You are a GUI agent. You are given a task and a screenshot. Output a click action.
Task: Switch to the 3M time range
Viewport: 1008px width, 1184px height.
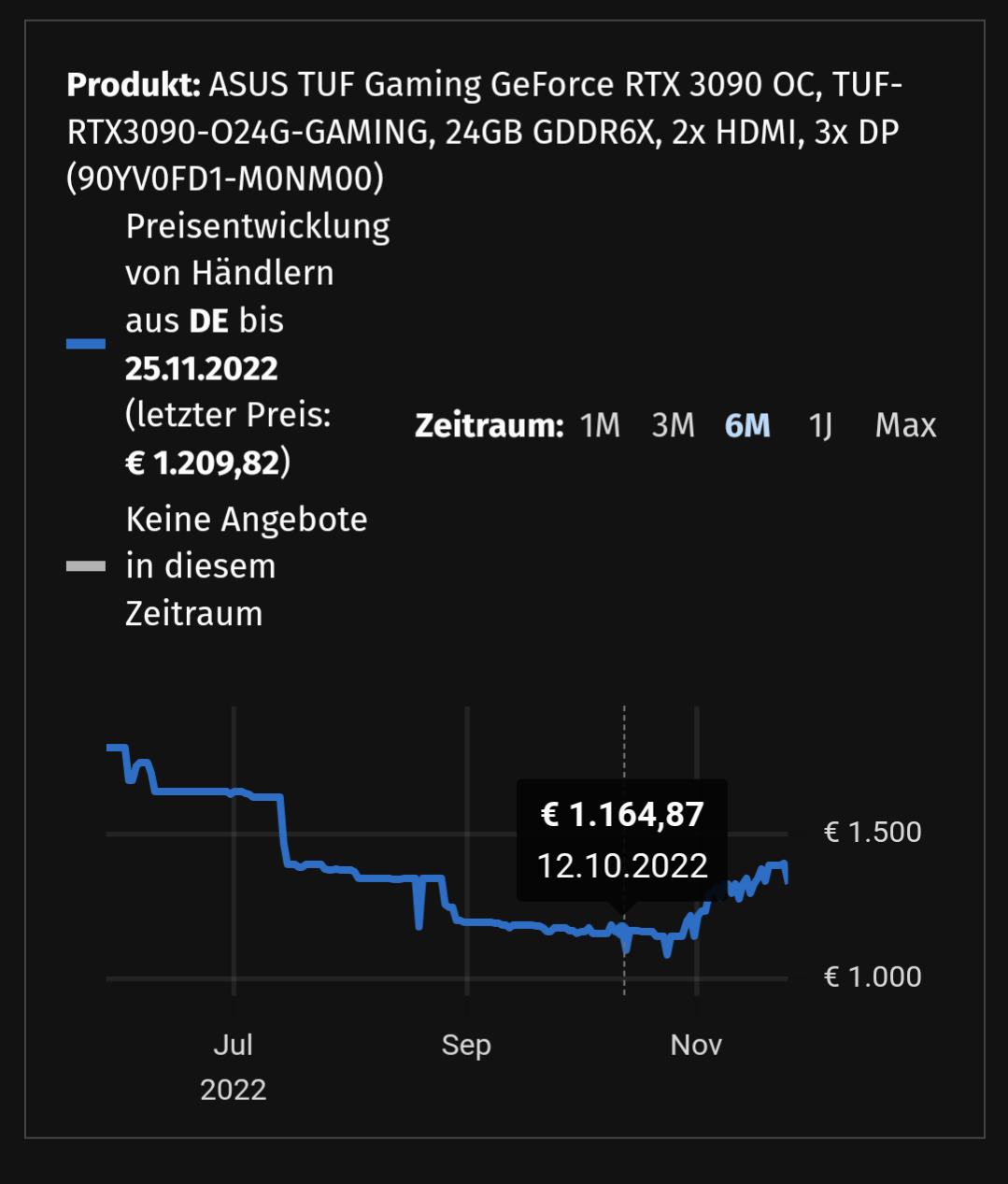674,426
